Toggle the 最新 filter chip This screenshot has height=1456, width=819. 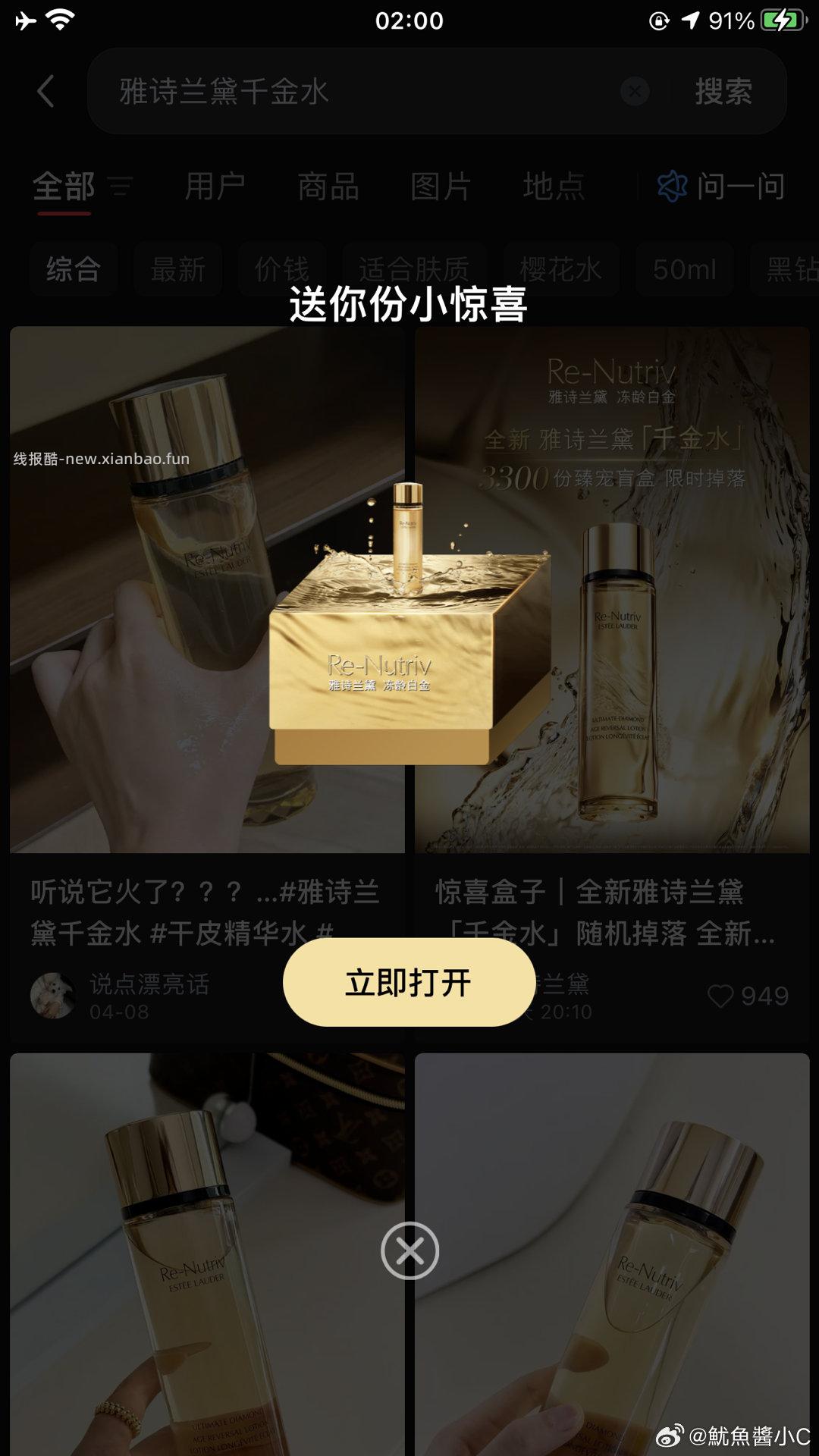coord(177,269)
